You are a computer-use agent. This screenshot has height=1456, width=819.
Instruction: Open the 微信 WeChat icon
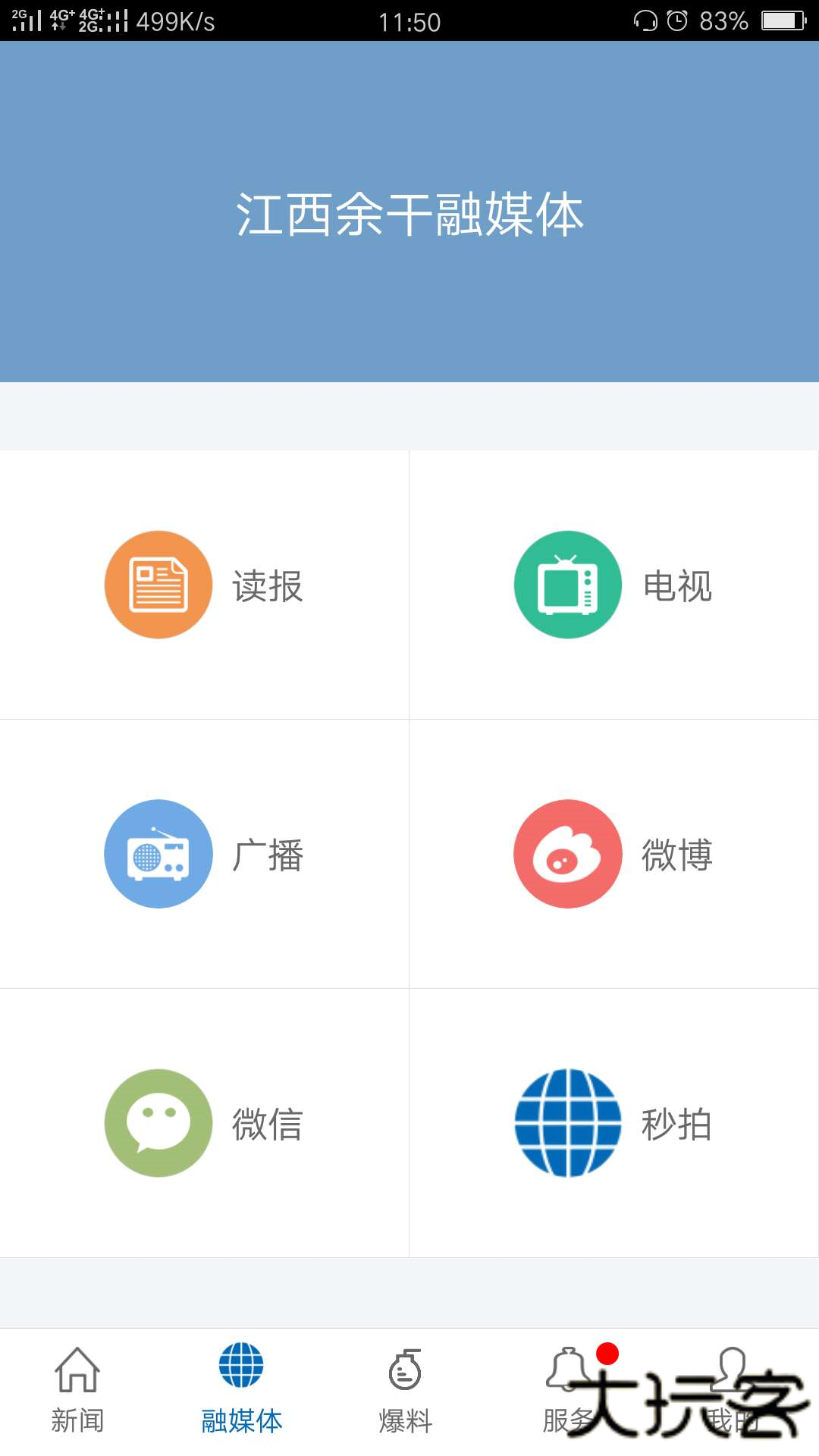(157, 1124)
